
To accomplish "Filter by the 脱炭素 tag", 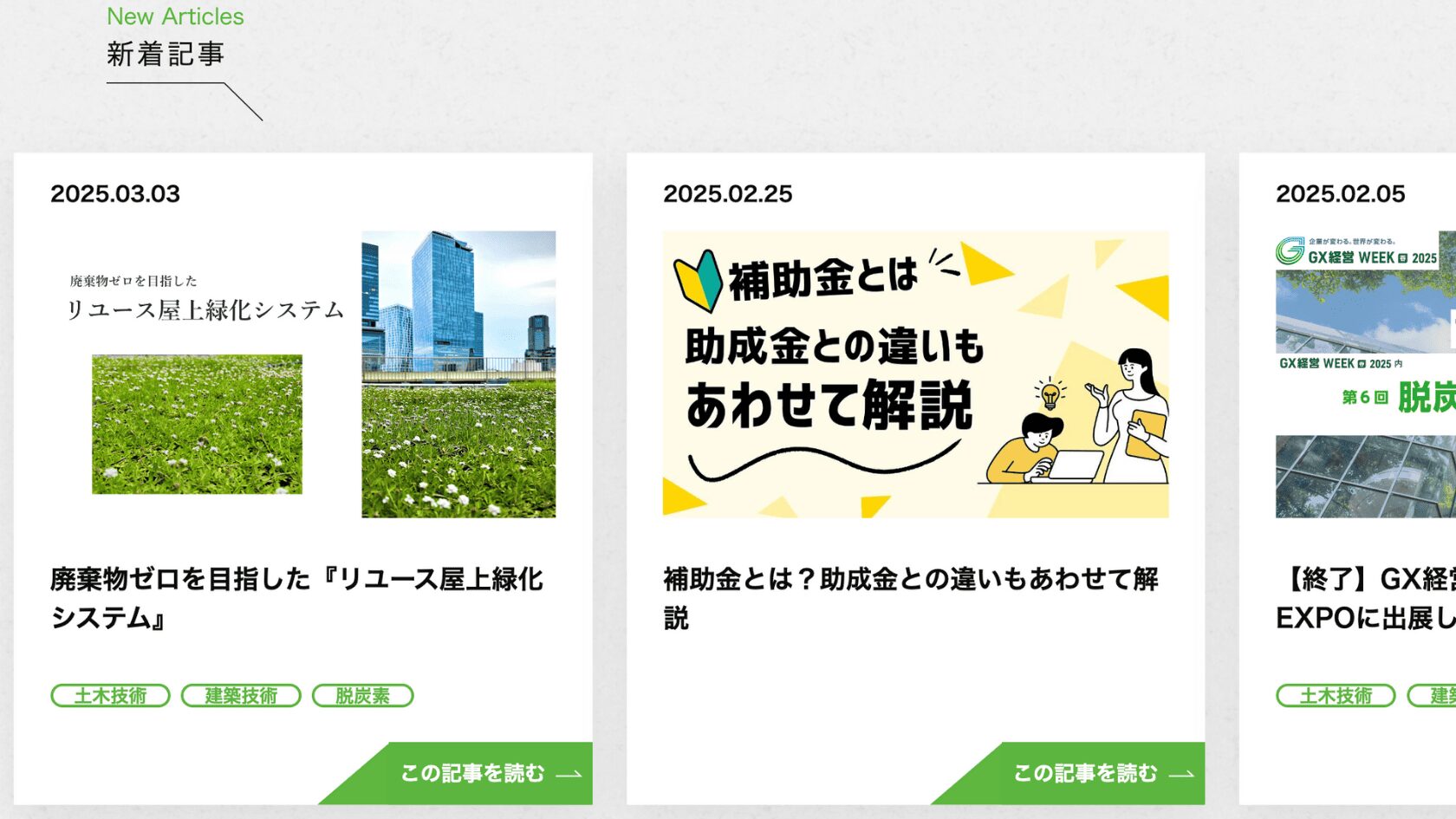I will (x=362, y=696).
